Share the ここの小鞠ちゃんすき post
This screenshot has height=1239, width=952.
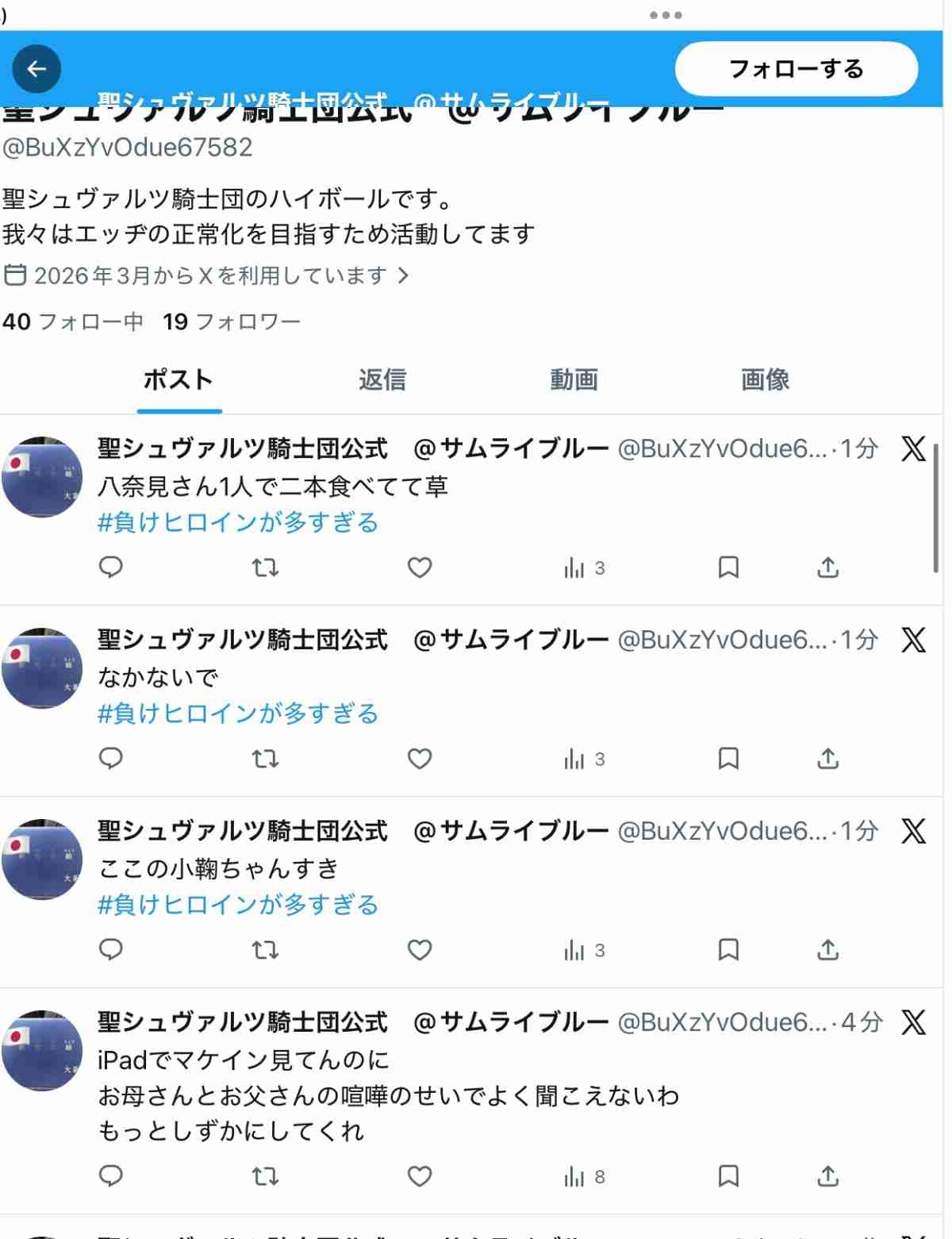point(827,950)
